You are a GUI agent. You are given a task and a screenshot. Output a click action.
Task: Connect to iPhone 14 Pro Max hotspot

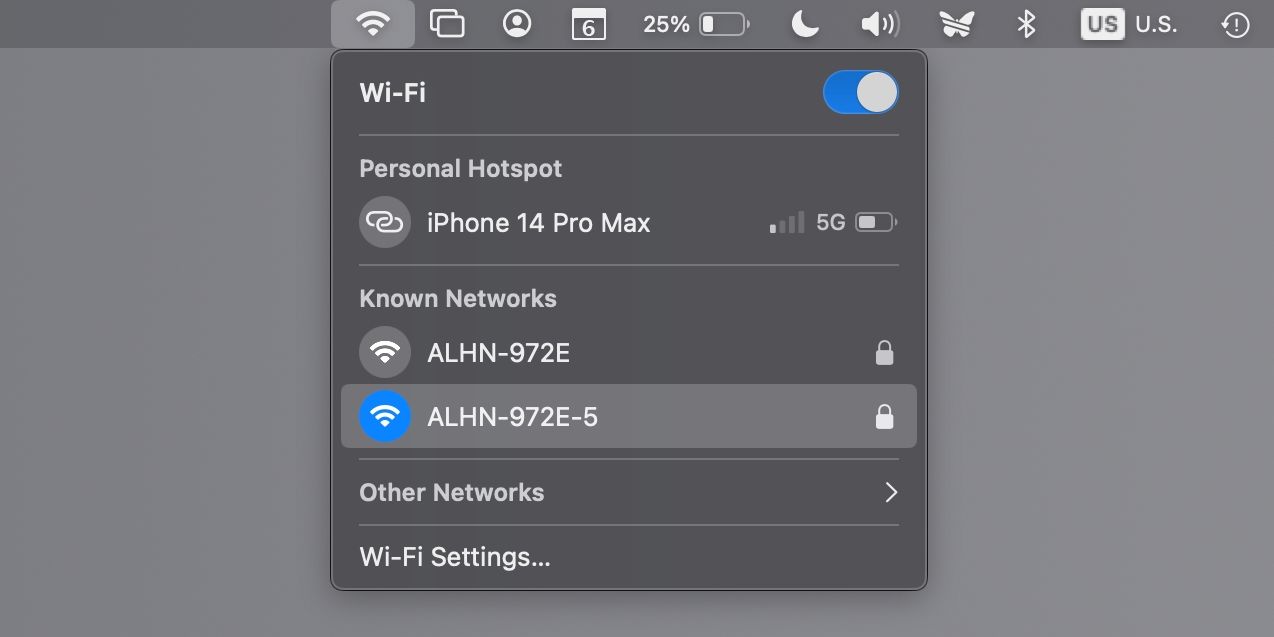538,223
